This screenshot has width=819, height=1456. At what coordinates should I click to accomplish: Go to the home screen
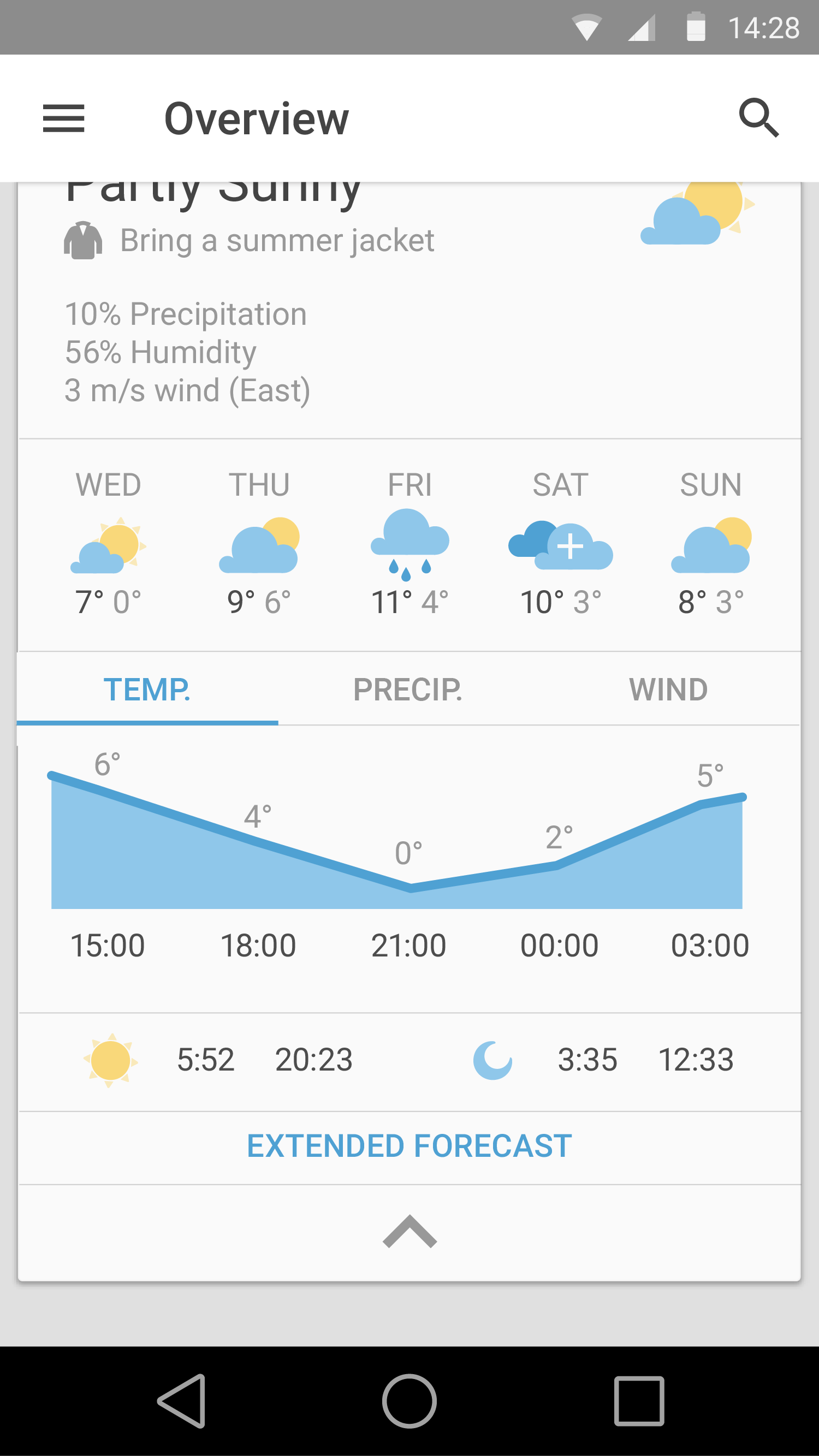point(409,1401)
